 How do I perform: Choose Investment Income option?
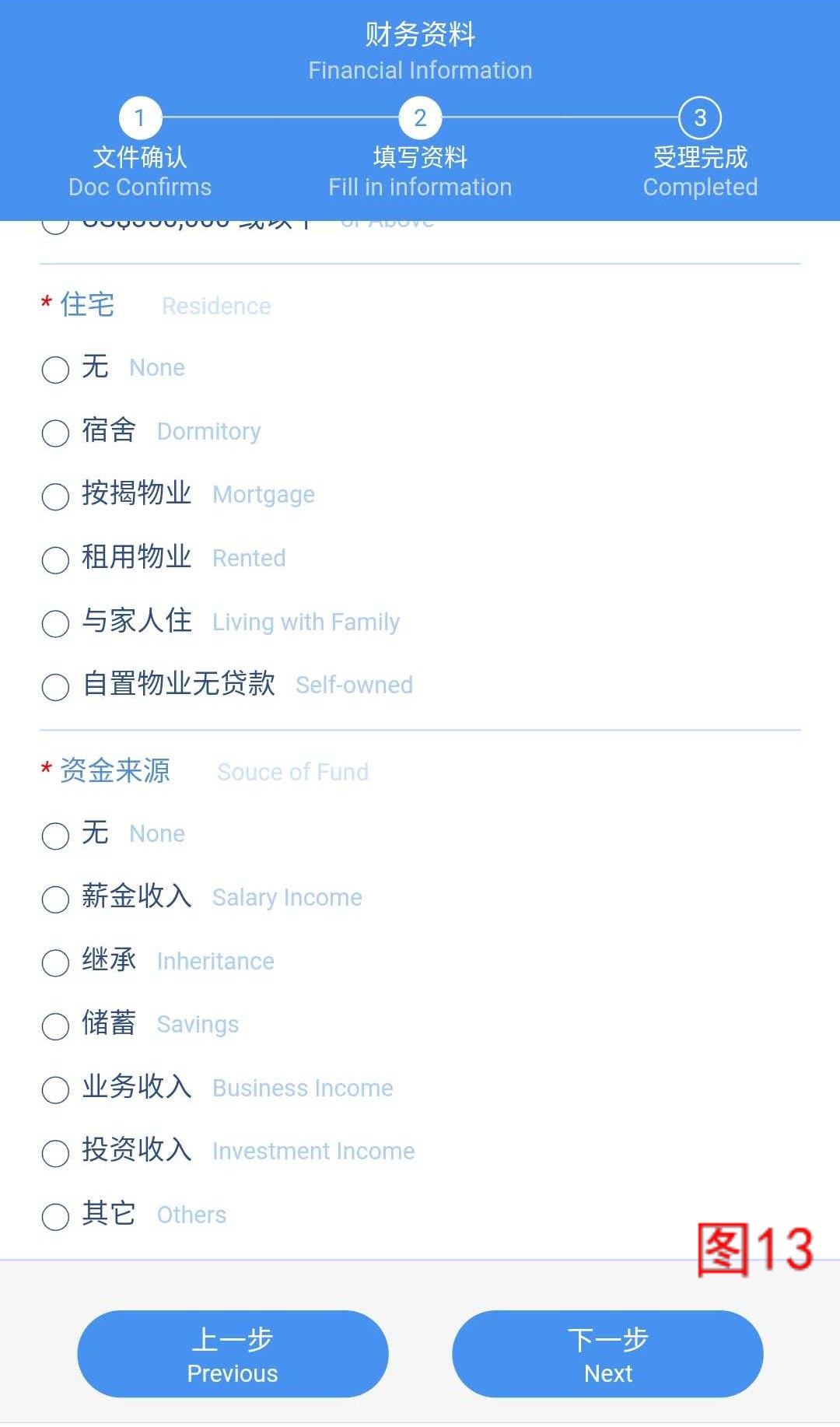(55, 1153)
